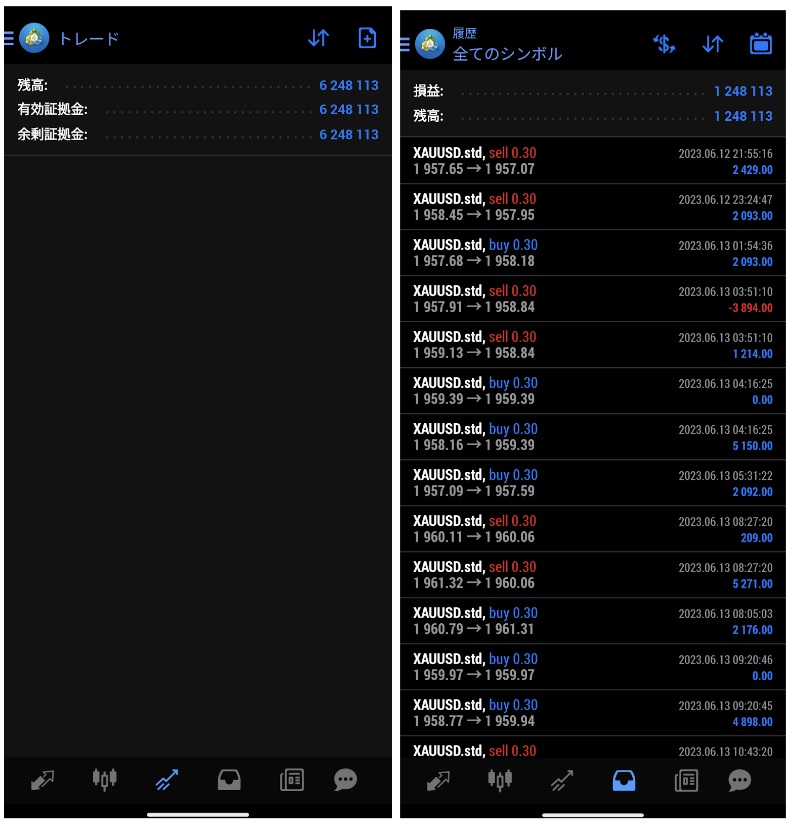The width and height of the screenshot is (792, 823).
Task: Expand the sell trade with 5 271.00 profit
Action: [593, 575]
